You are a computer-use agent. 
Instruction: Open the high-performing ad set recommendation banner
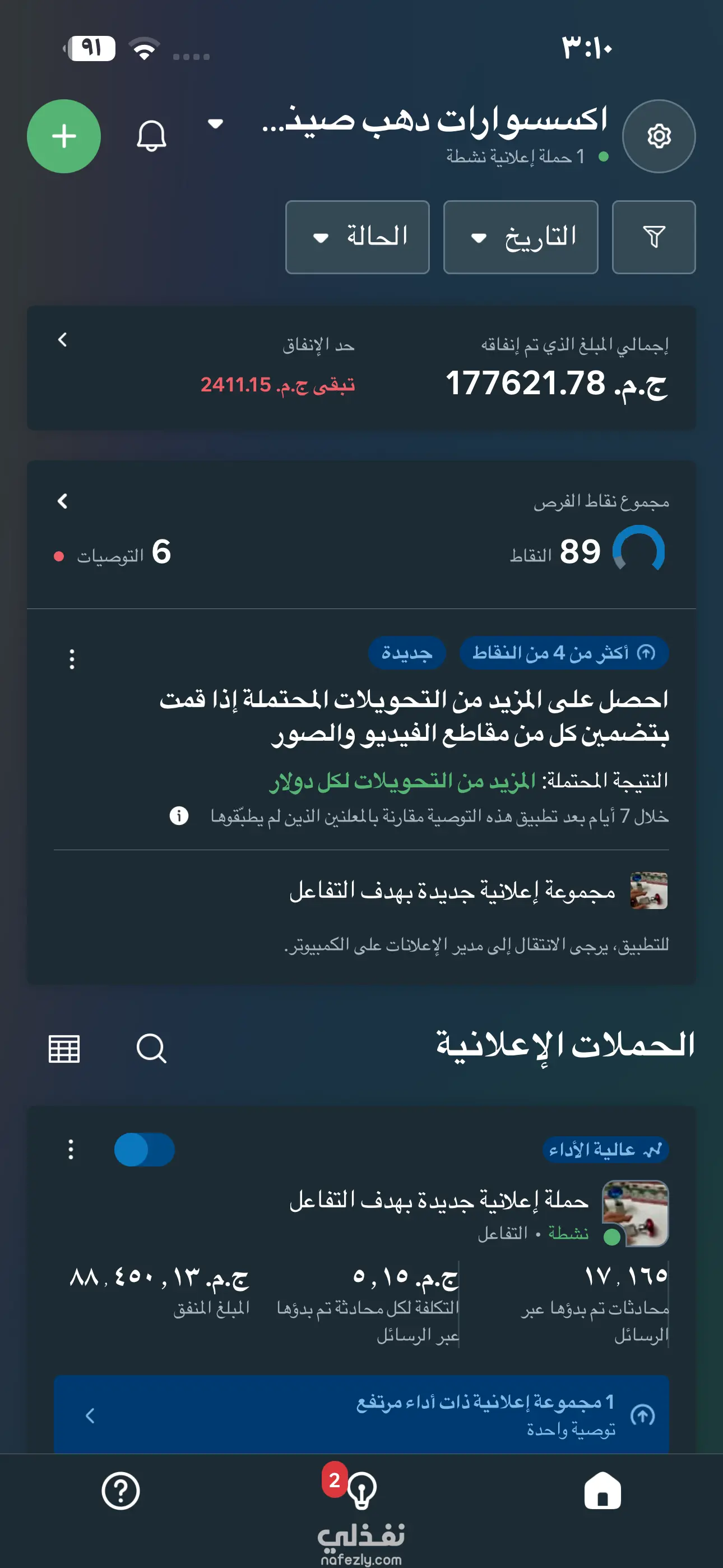click(361, 1414)
